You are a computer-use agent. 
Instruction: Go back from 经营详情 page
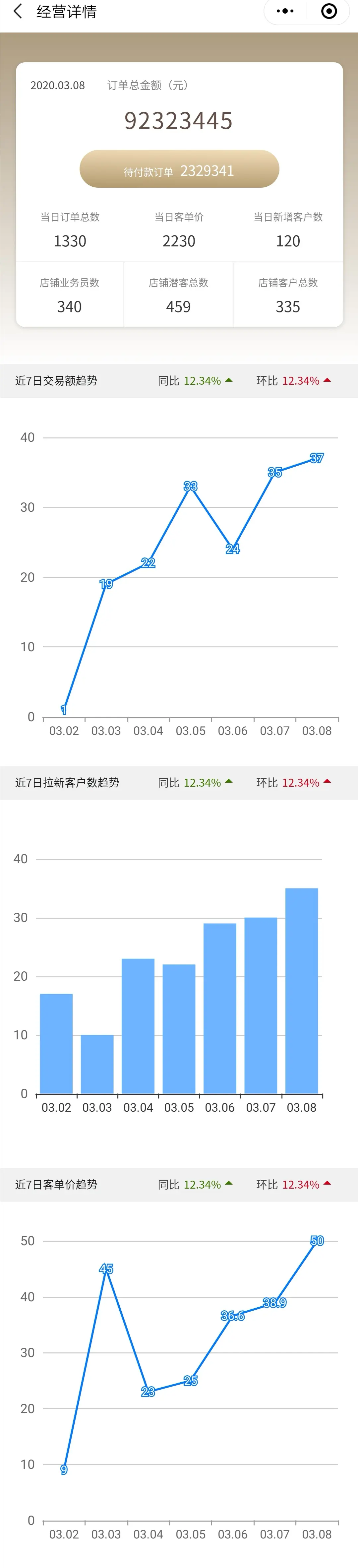18,12
